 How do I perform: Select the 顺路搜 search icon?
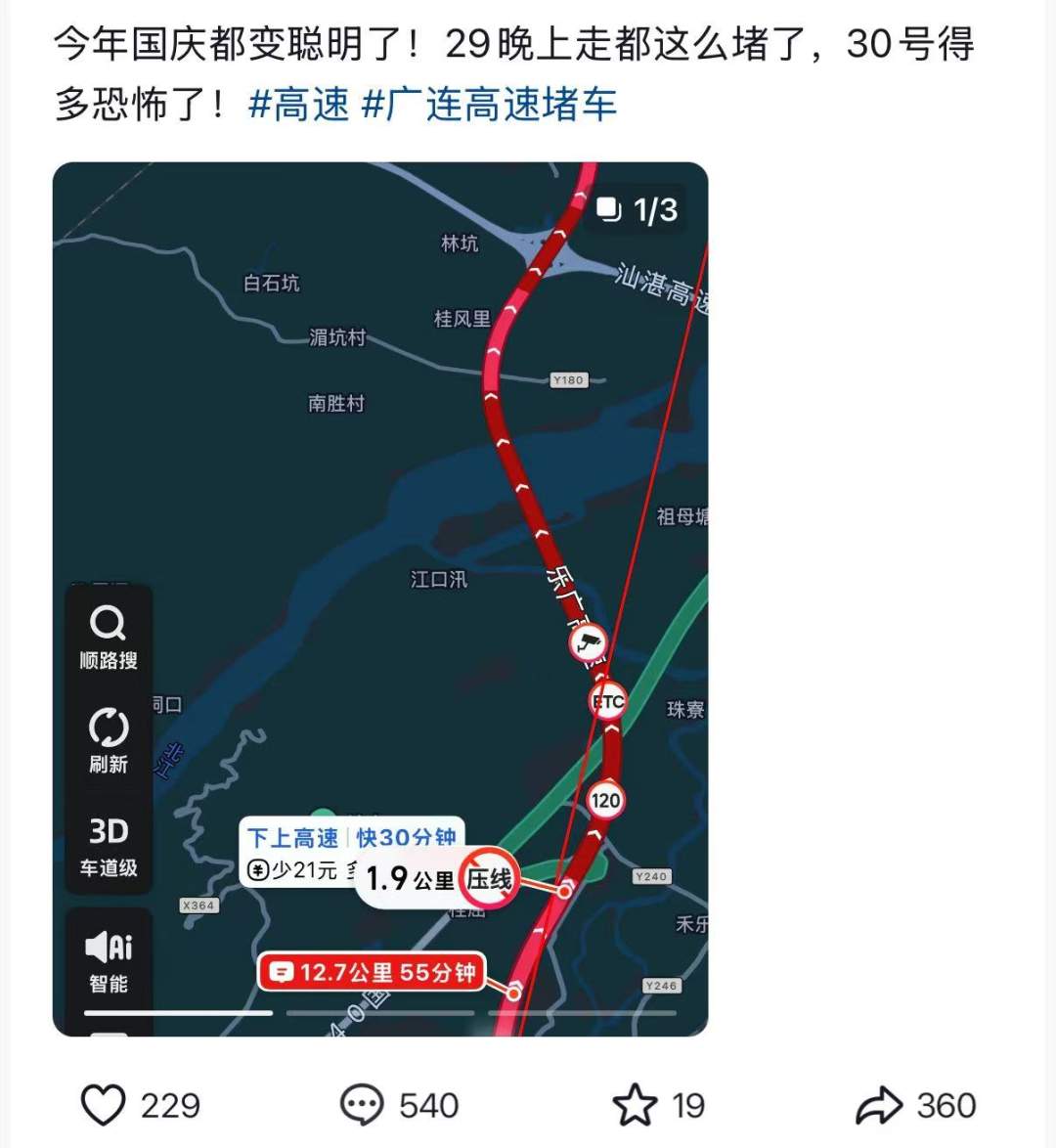point(110,624)
